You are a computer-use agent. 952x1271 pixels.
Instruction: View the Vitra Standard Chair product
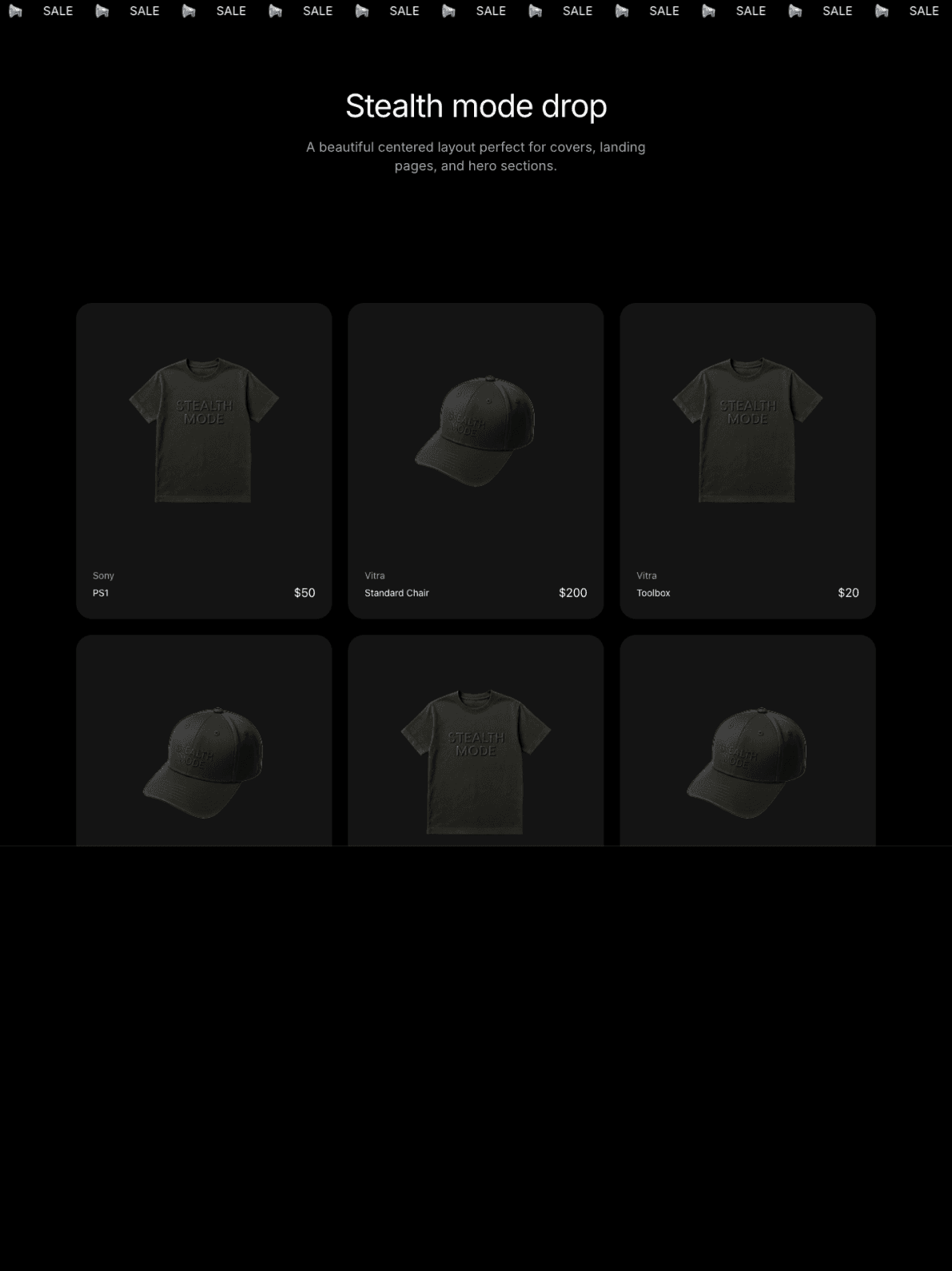coord(475,460)
